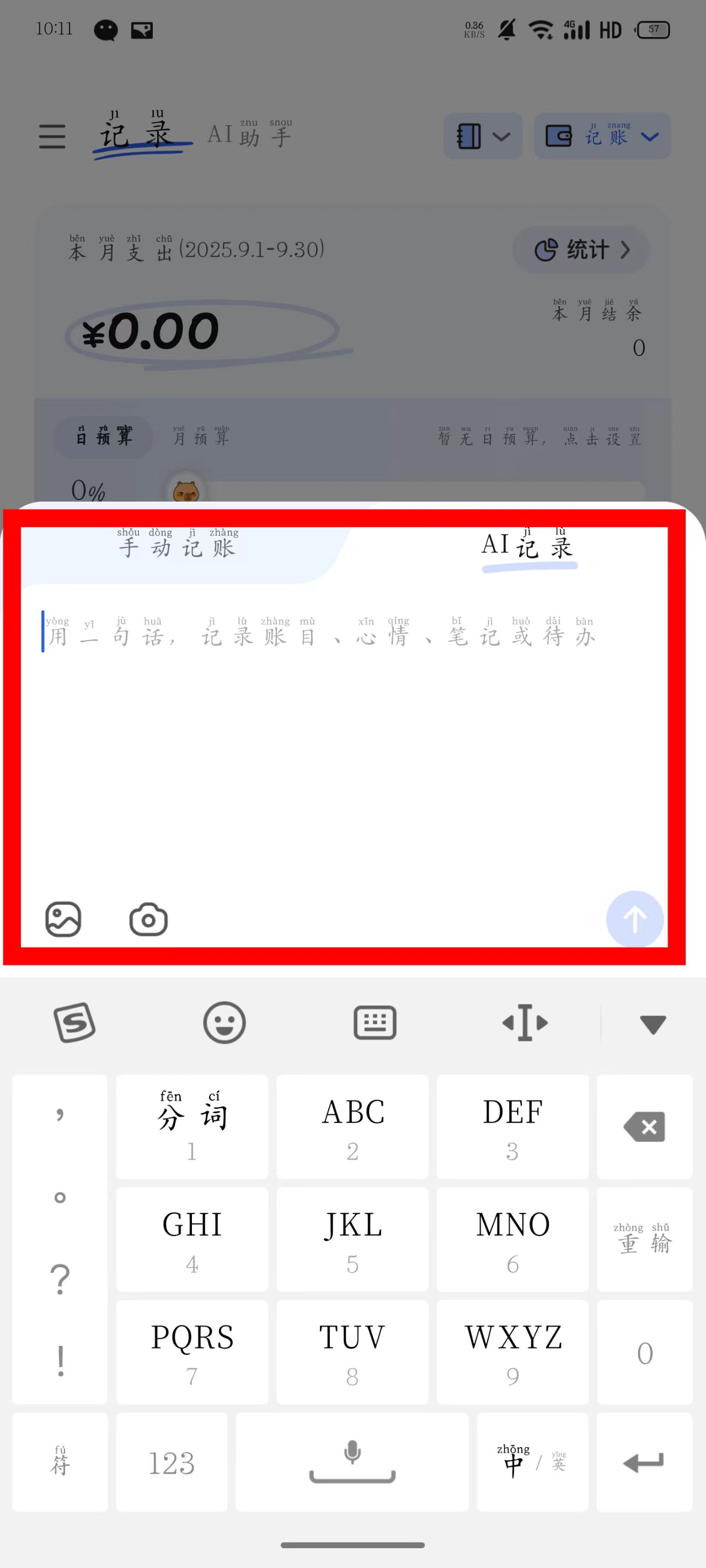Open the 符 symbols keyboard
This screenshot has width=706, height=1568.
coord(60,1462)
